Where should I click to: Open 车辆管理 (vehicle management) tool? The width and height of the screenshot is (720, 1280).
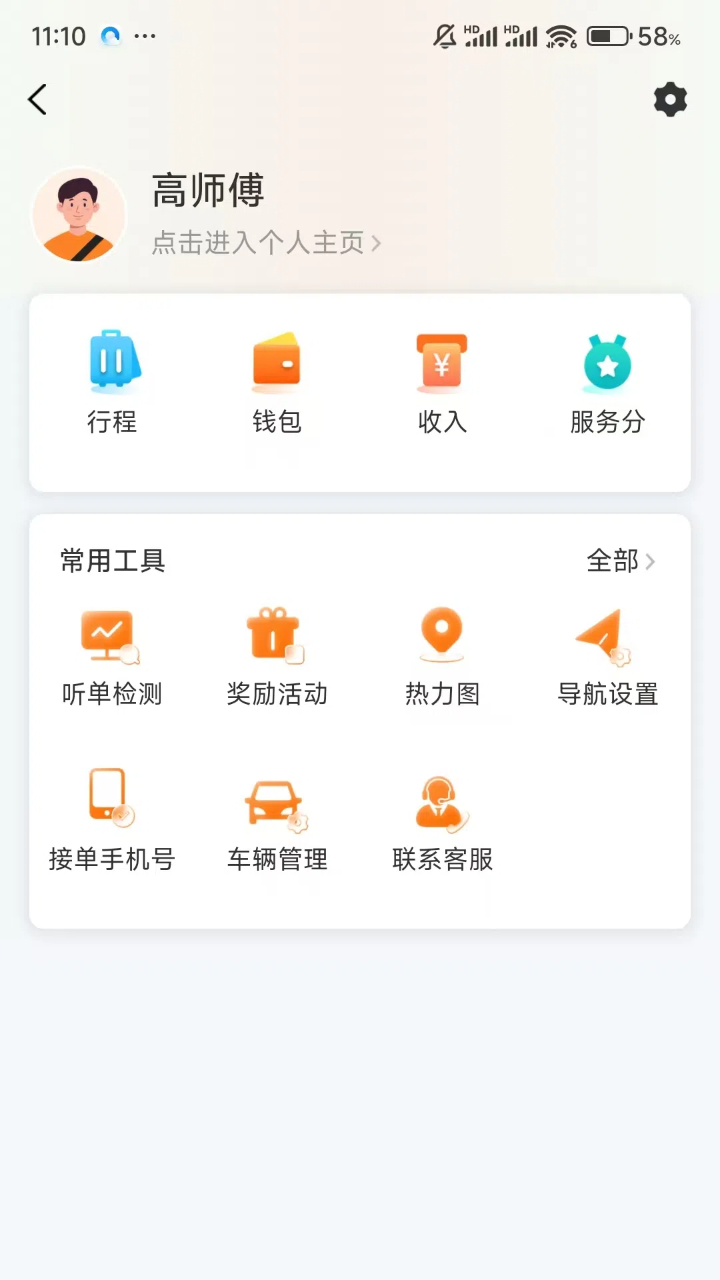[277, 820]
